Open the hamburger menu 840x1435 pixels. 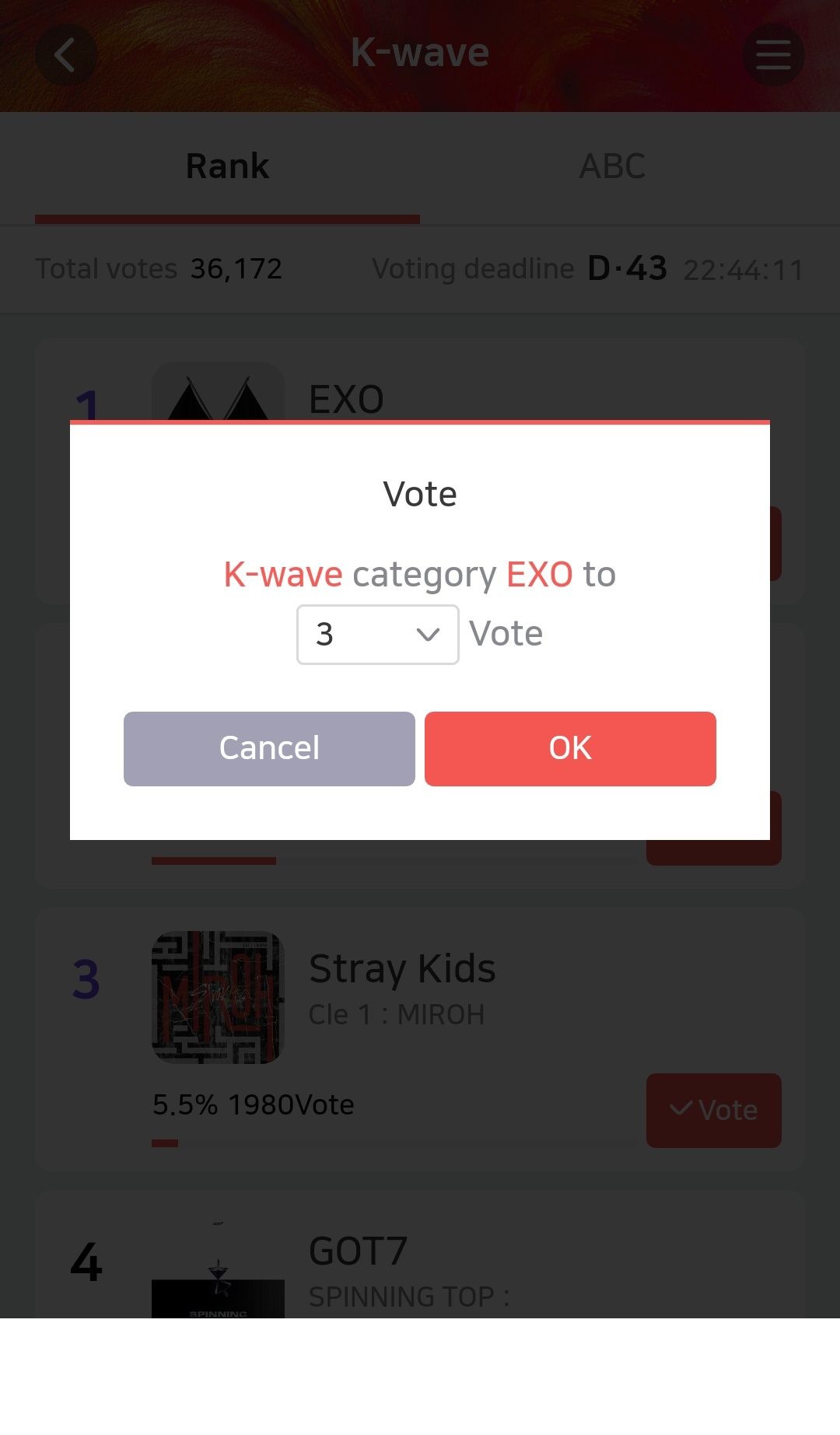pos(772,54)
